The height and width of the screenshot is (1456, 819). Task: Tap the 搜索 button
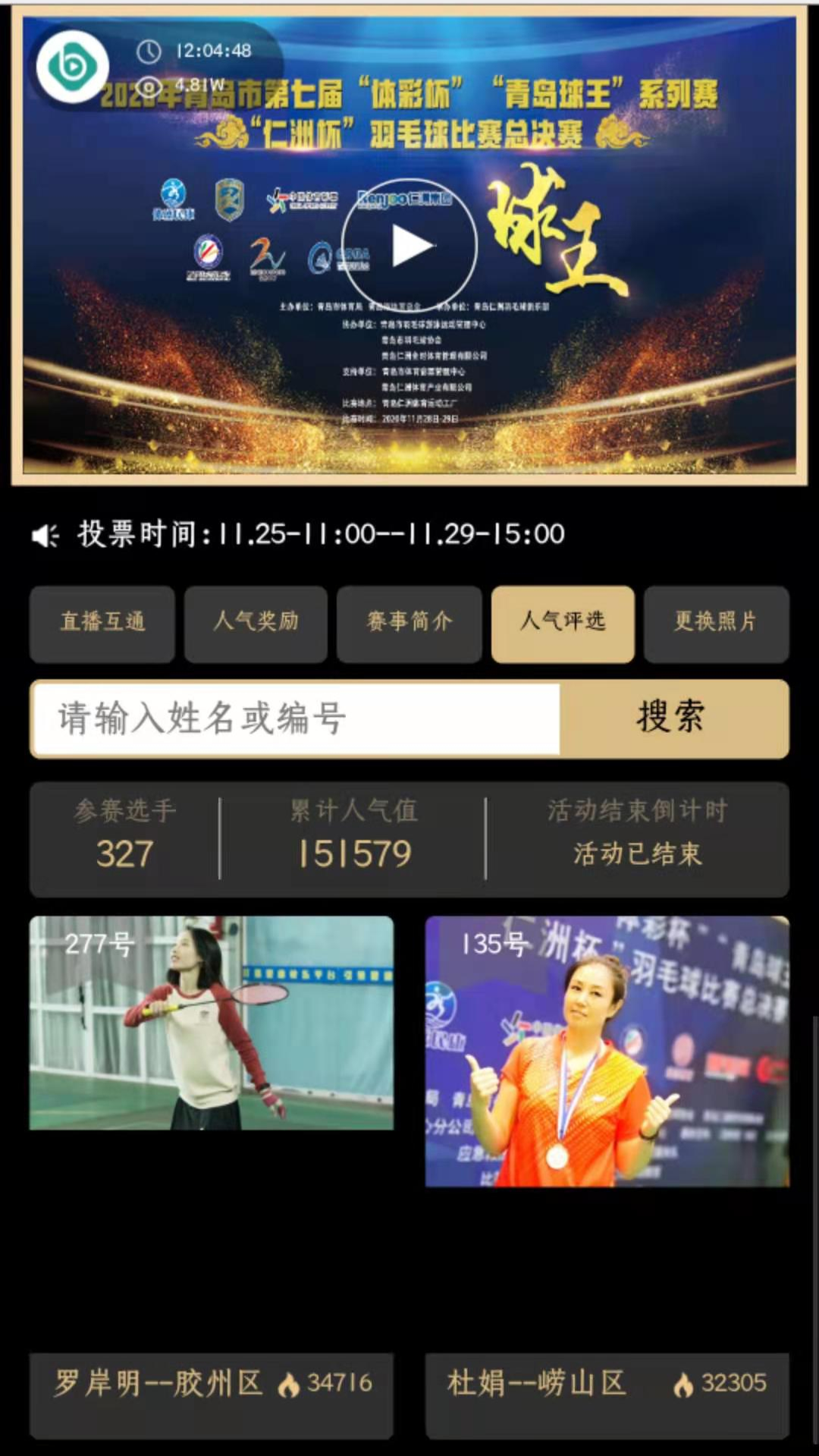[x=673, y=718]
